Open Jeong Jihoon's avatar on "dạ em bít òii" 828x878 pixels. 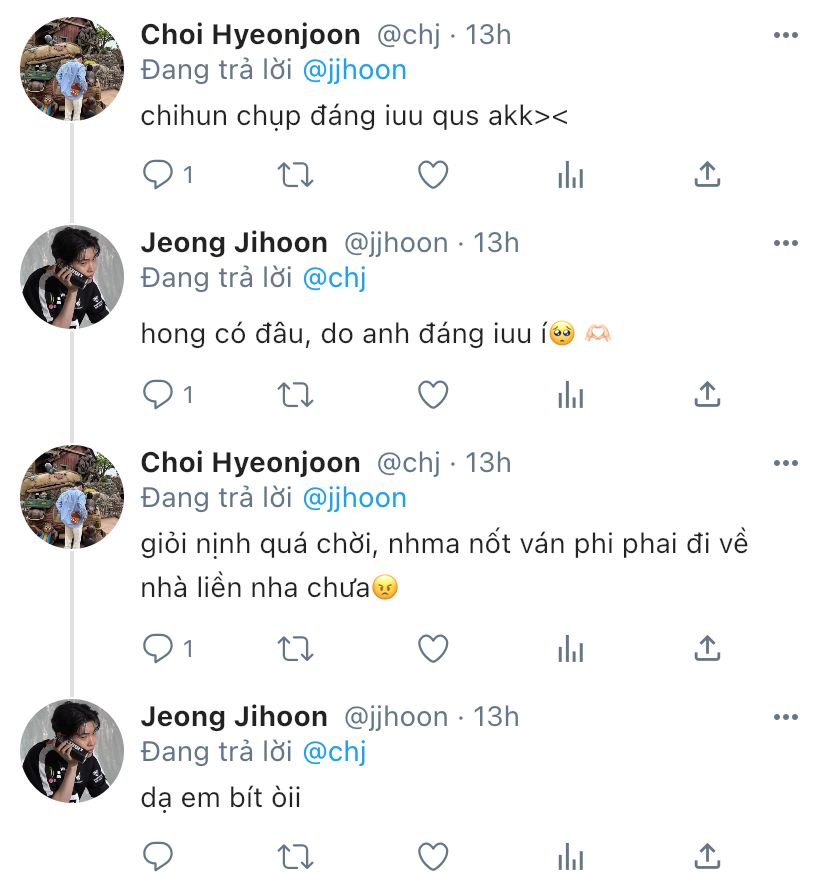[x=72, y=750]
